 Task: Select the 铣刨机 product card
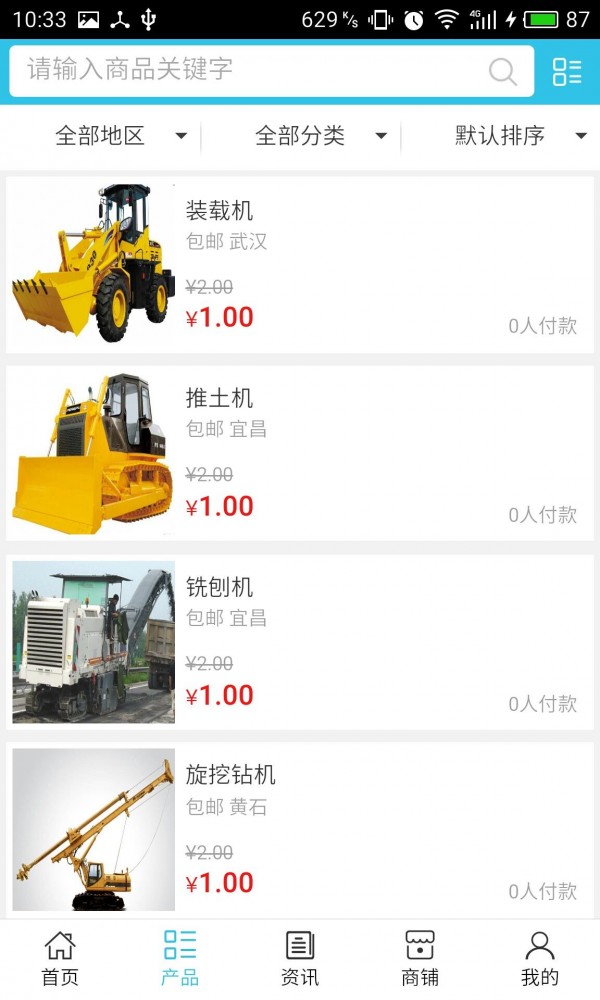[x=300, y=642]
